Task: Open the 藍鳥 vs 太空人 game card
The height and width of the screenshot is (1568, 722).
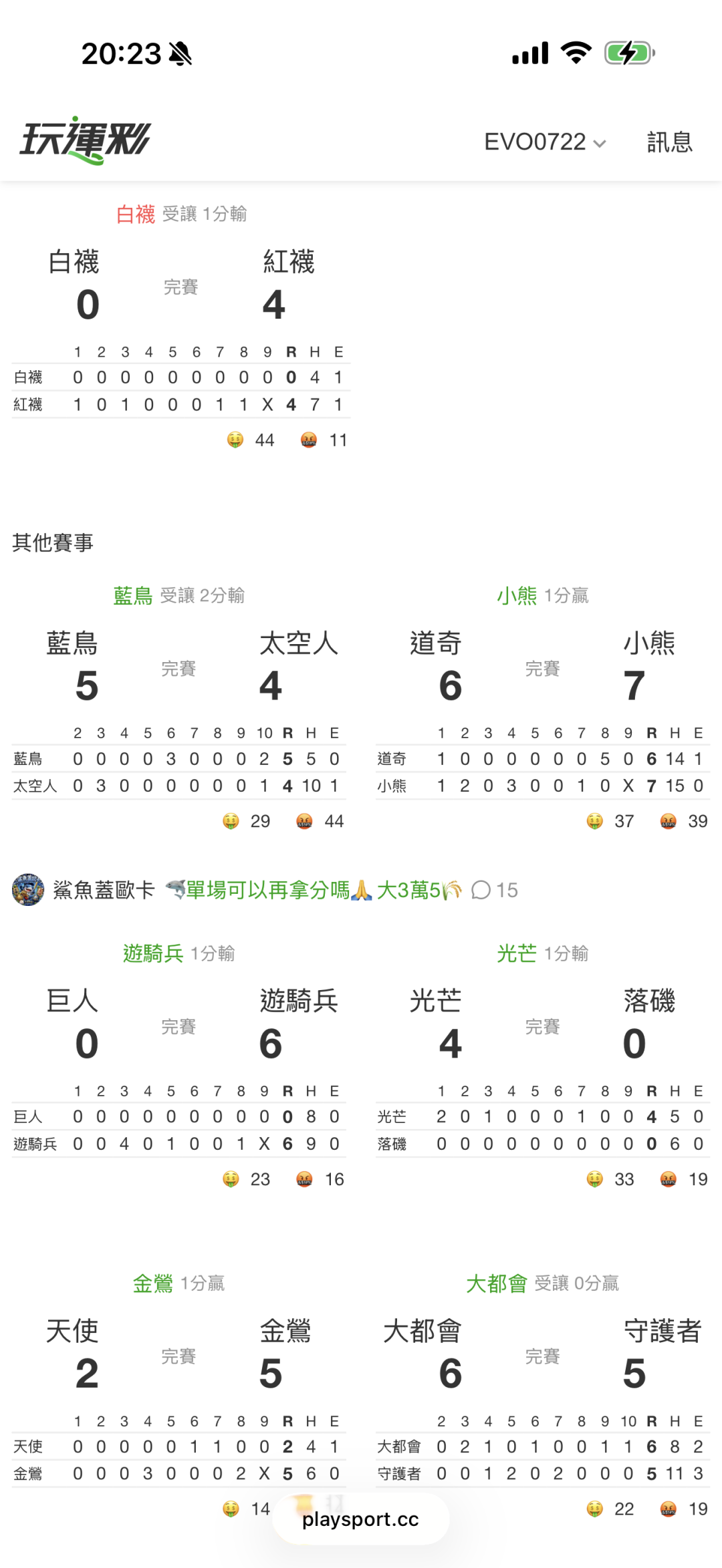Action: click(179, 708)
